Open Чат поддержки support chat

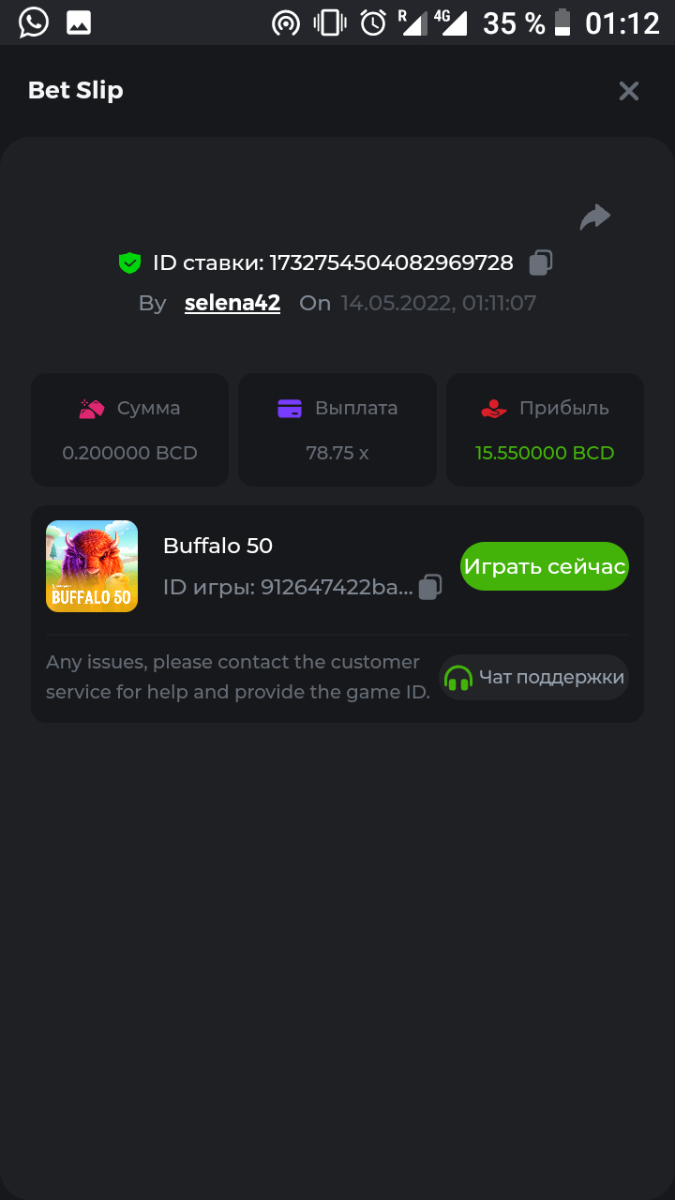point(535,678)
